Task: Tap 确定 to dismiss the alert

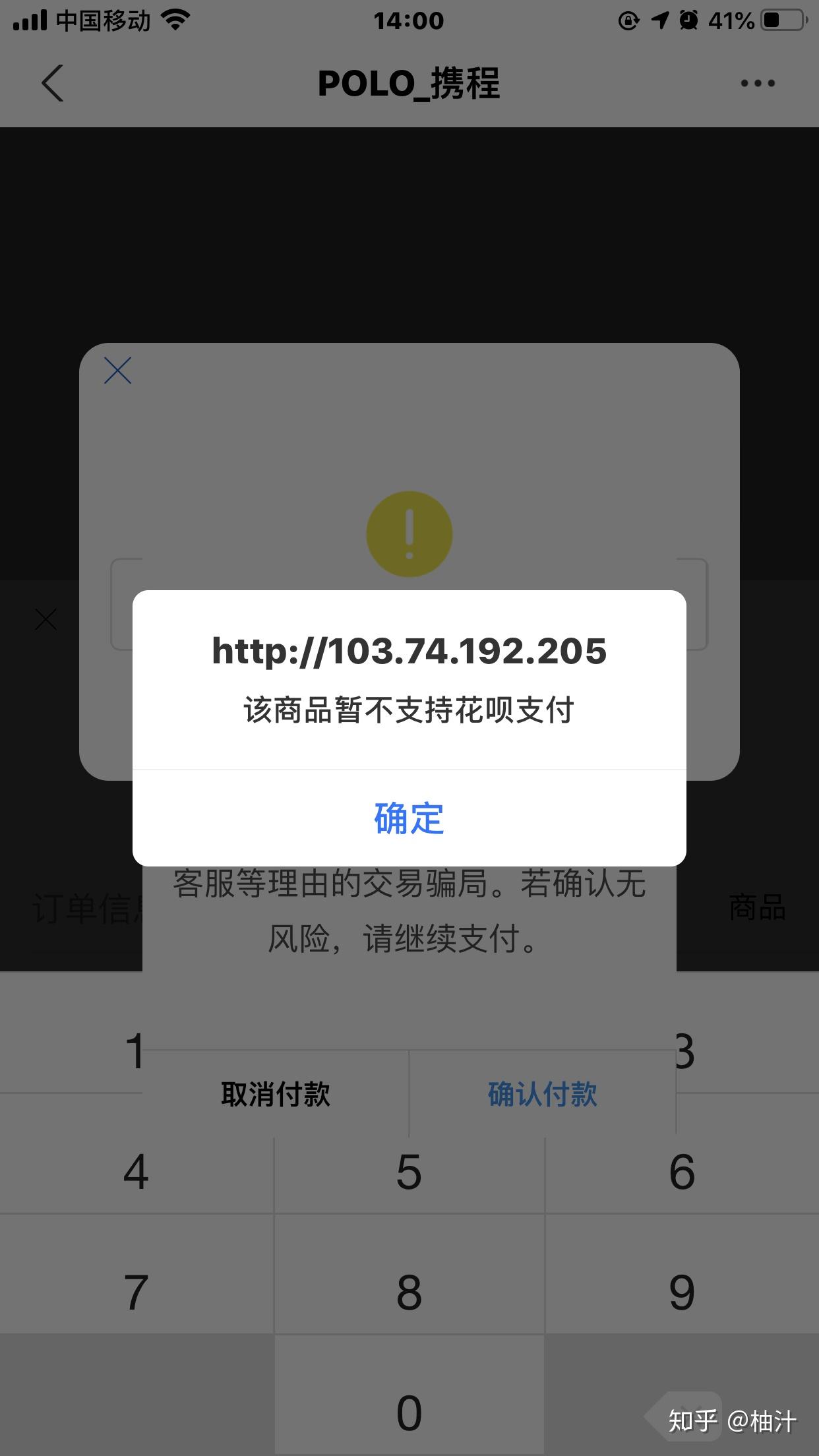Action: click(409, 818)
